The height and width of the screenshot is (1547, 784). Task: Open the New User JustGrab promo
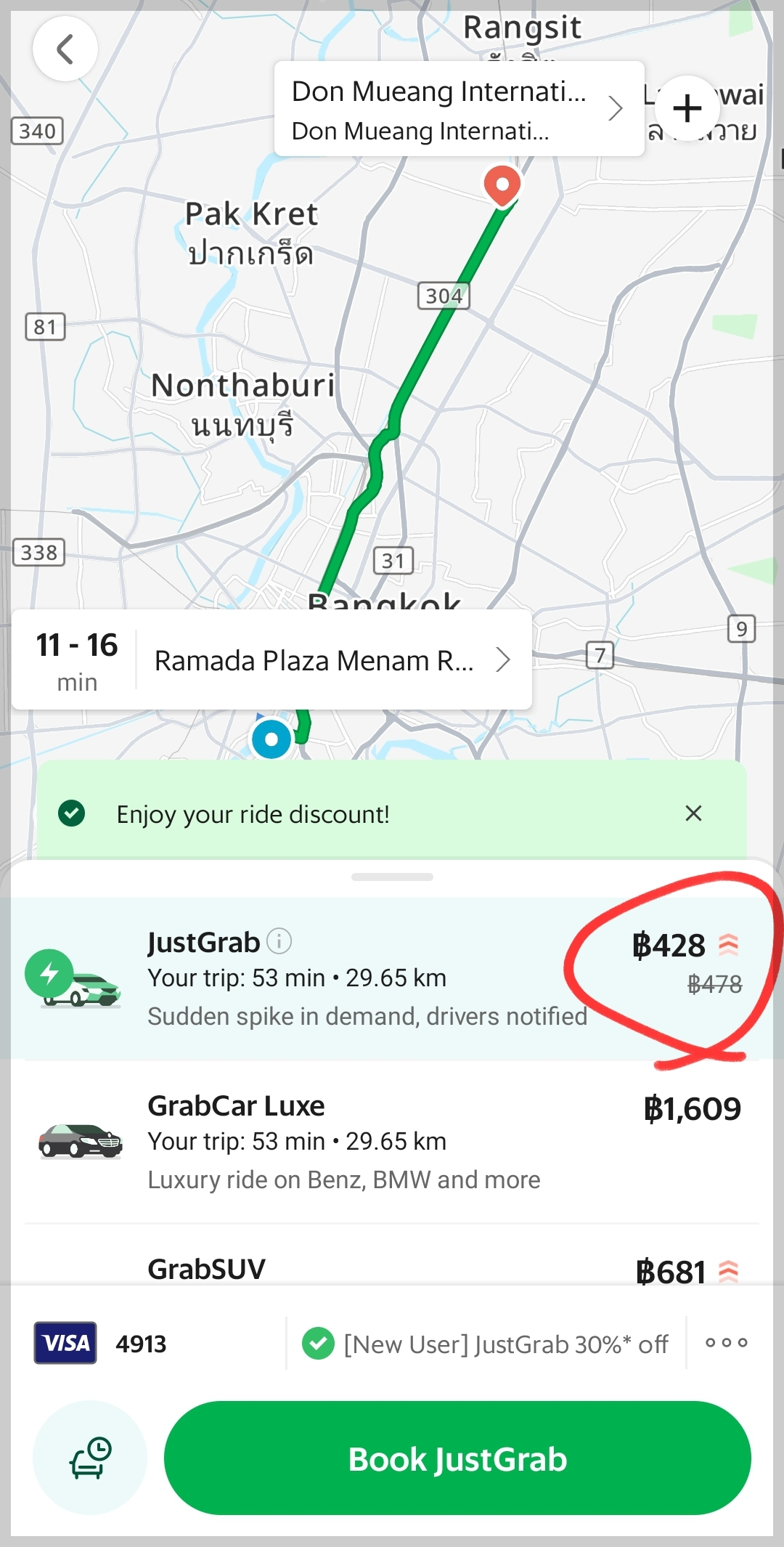point(486,1344)
